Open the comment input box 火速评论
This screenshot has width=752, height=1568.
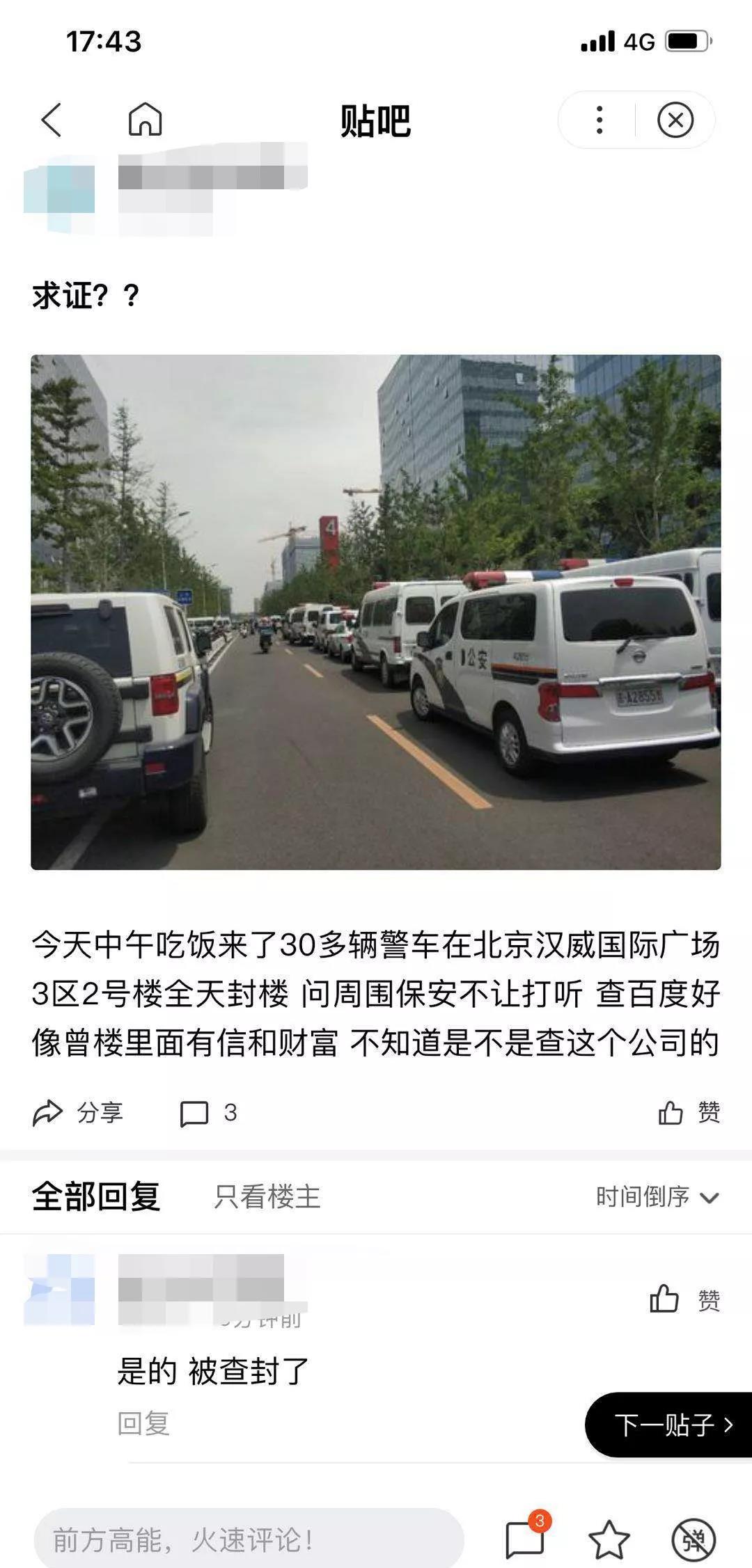pyautogui.click(x=249, y=1539)
